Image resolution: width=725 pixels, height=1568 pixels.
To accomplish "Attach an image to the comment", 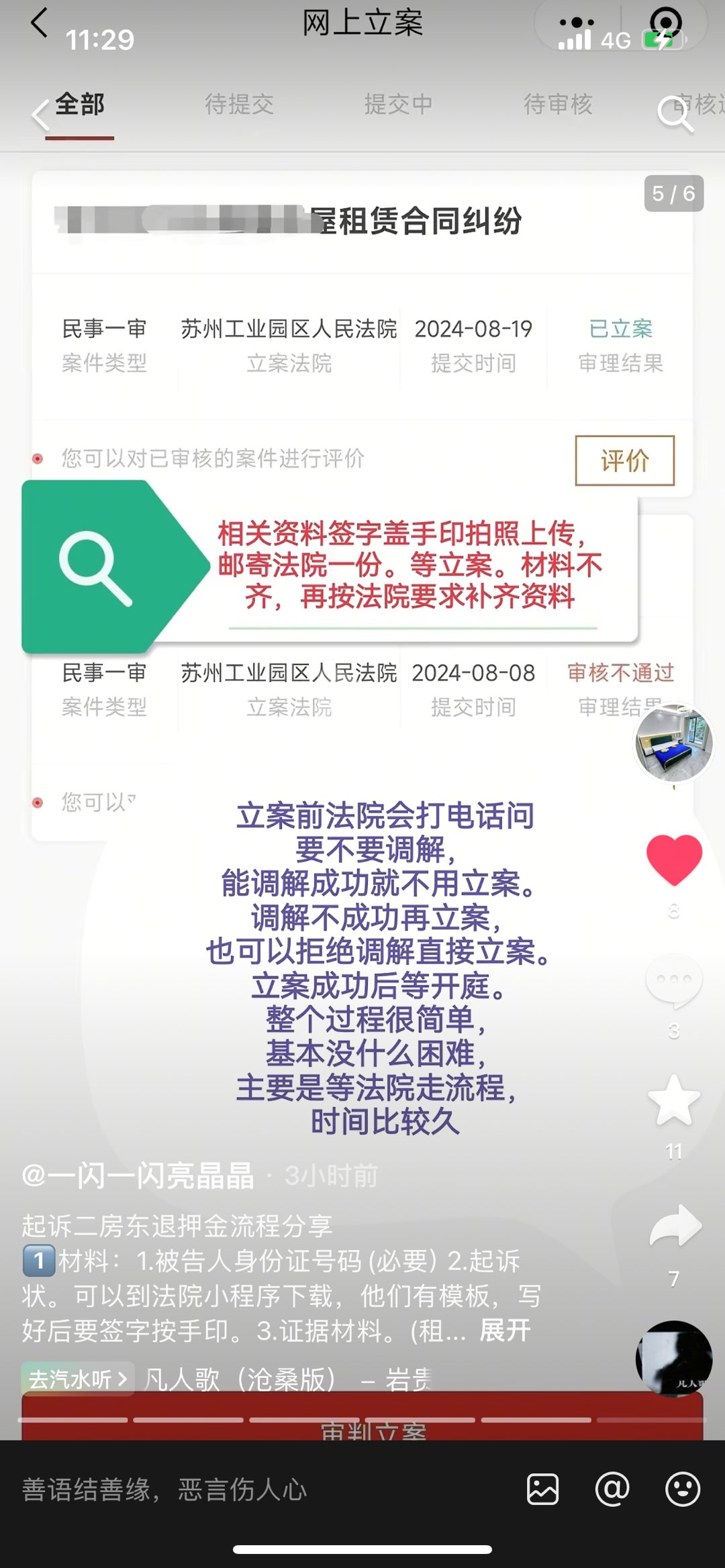I will [x=542, y=1489].
